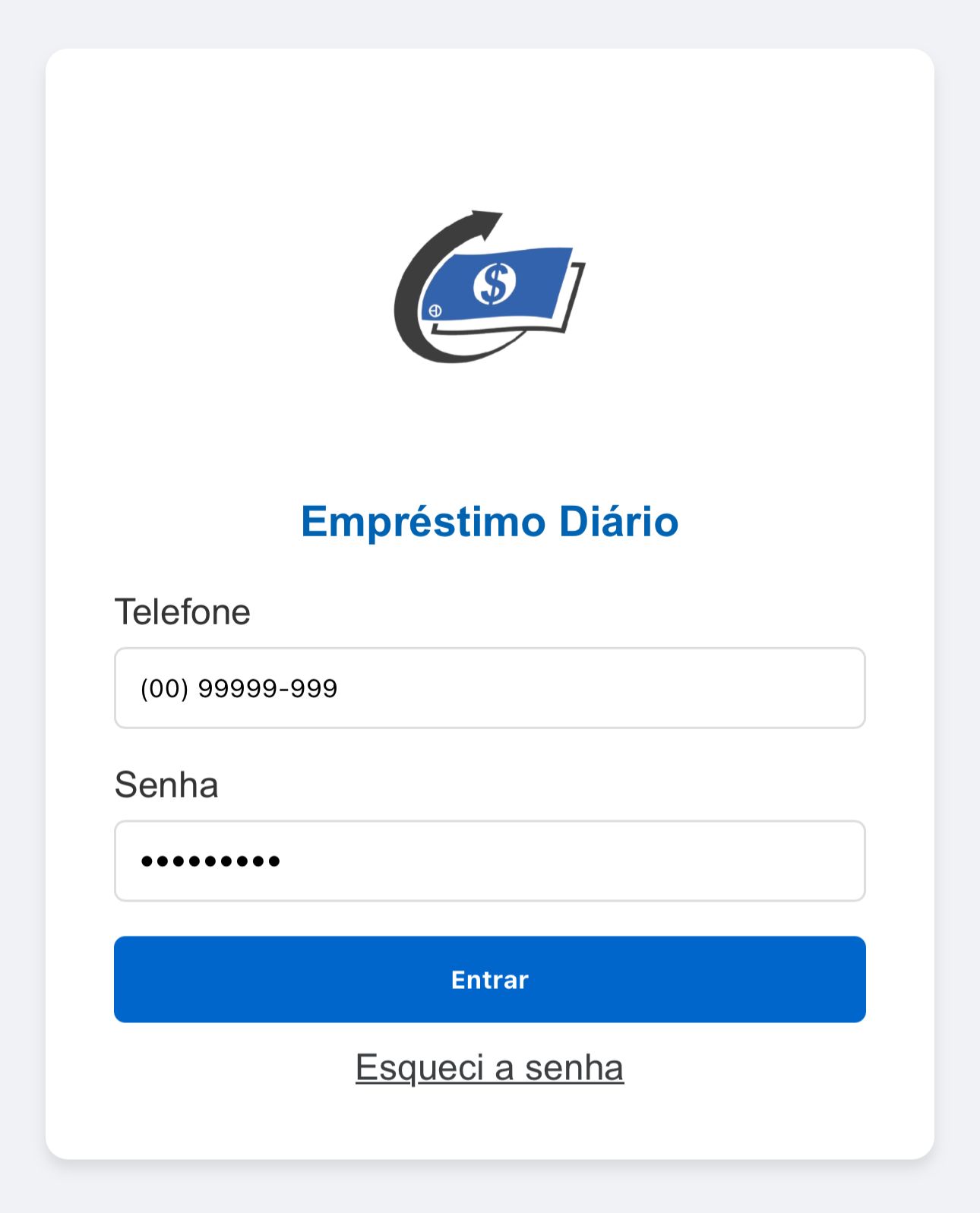Open the Esqueci a senha link

tap(489, 1067)
